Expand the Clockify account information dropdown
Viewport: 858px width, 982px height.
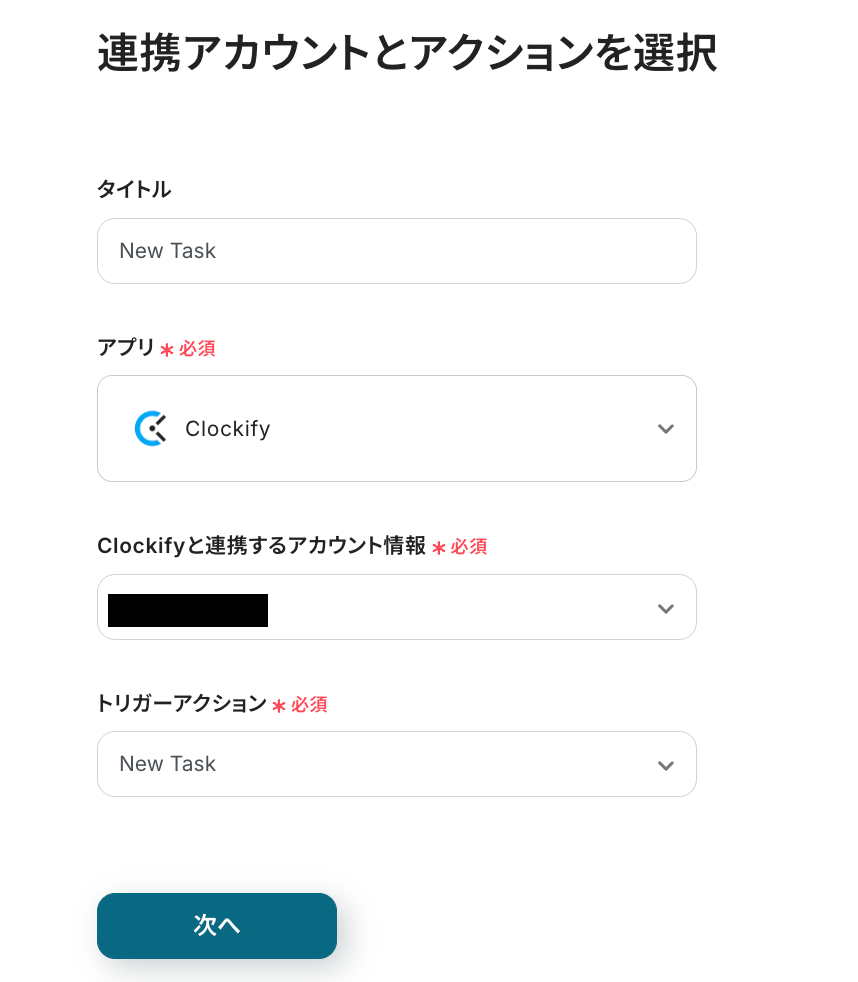pos(396,608)
